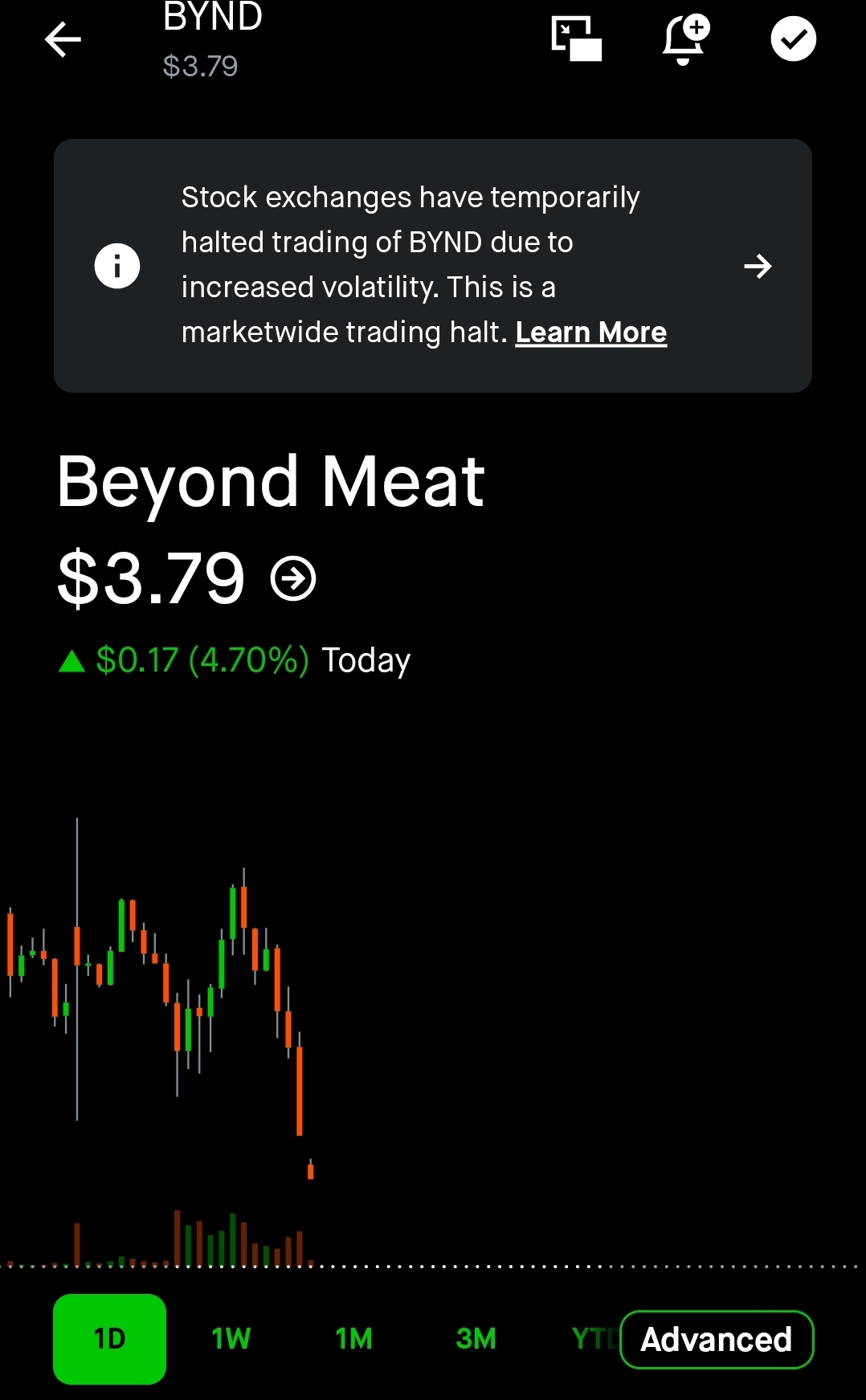Add a price alert with the bell
The height and width of the screenshot is (1400, 866).
tap(684, 39)
